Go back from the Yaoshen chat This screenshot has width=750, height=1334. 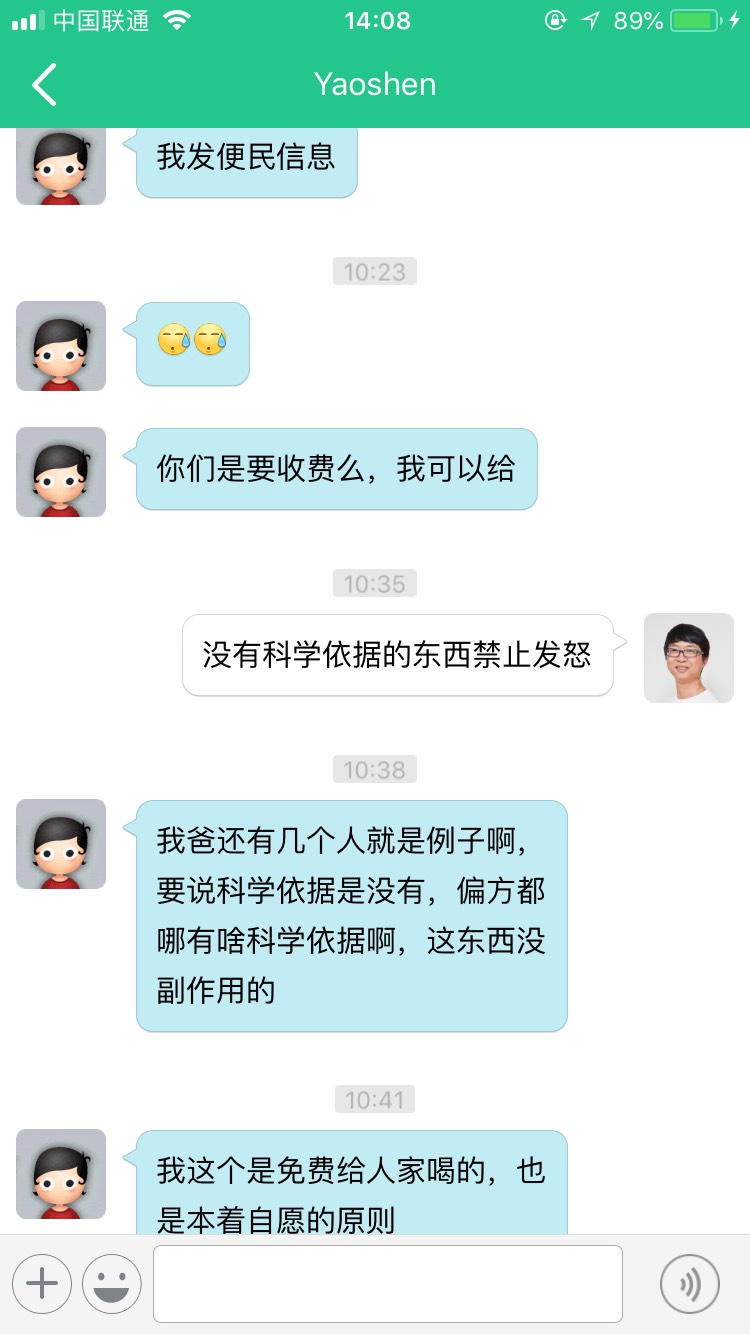tap(45, 84)
